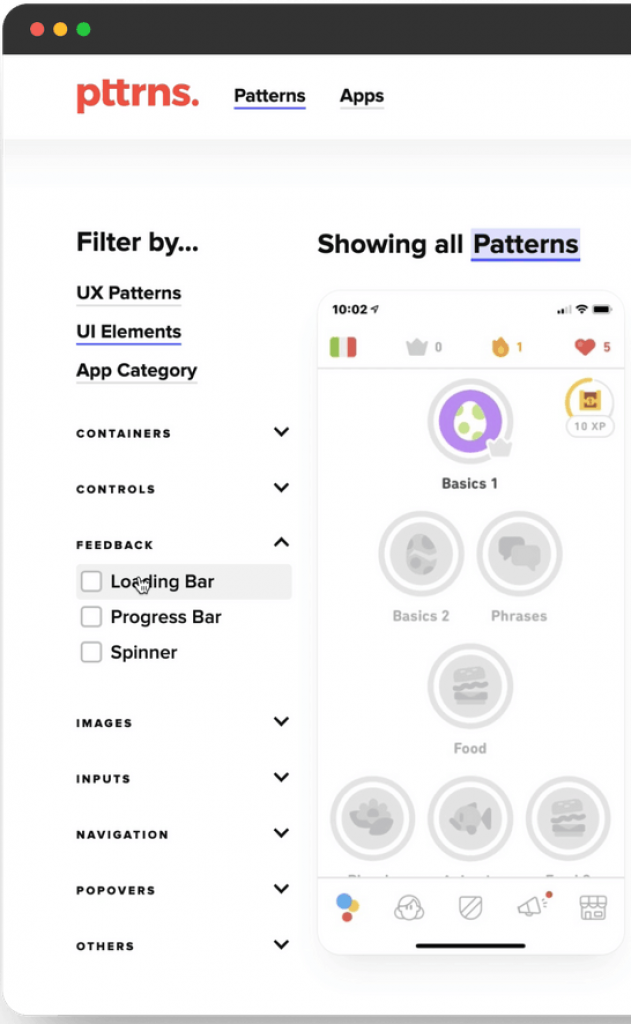Switch to the Patterns nav tab
631x1024 pixels.
click(269, 96)
